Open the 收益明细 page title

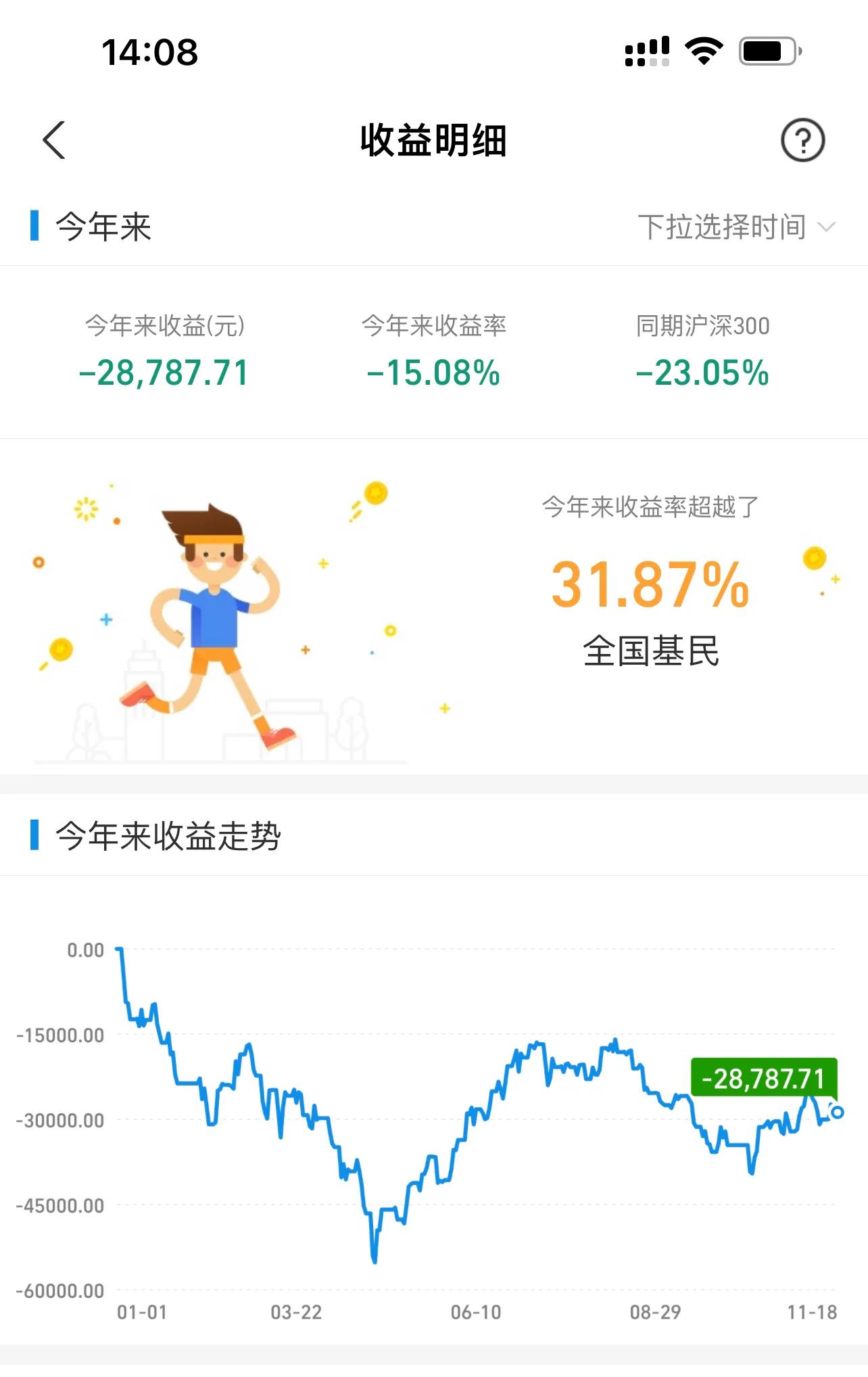(434, 140)
